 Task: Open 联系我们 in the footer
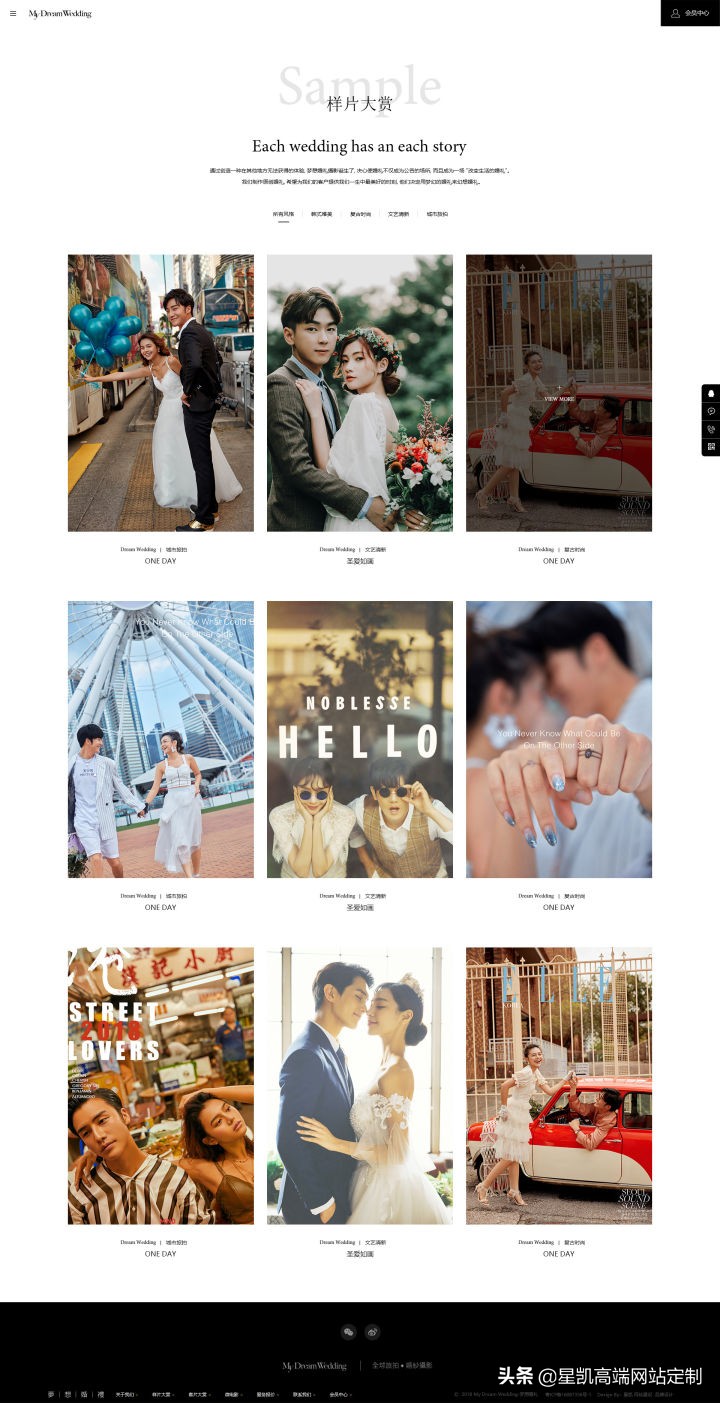pos(303,1394)
